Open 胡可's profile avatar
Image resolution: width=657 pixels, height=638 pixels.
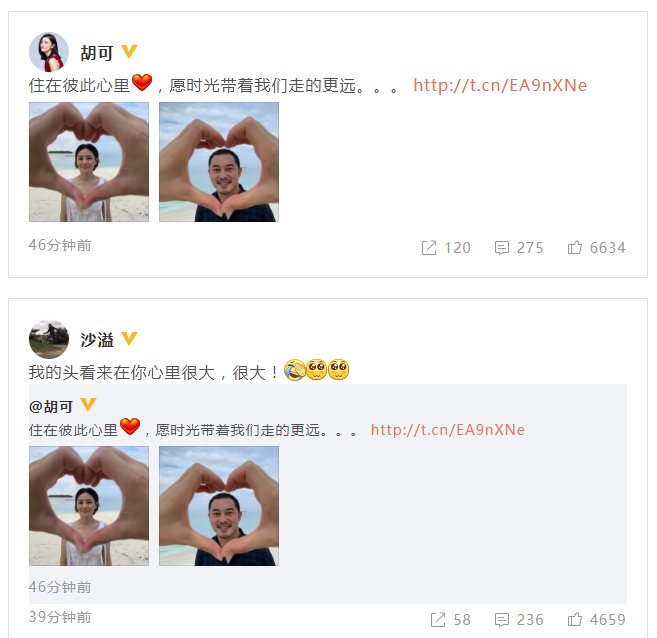pos(49,52)
